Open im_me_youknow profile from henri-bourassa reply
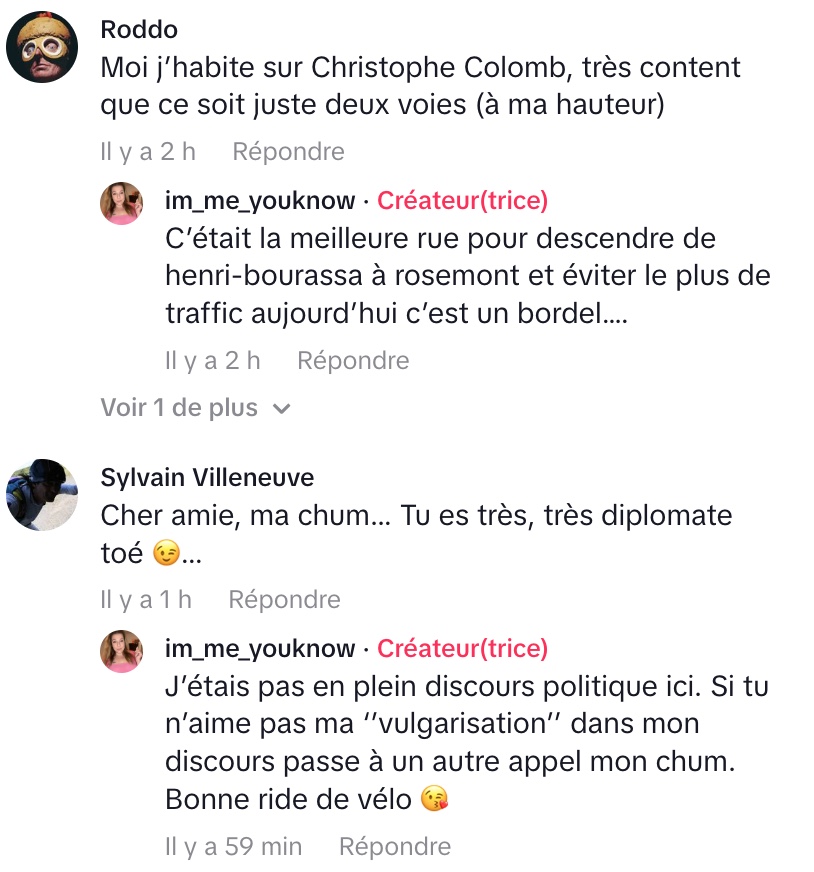The image size is (814, 872). 260,201
